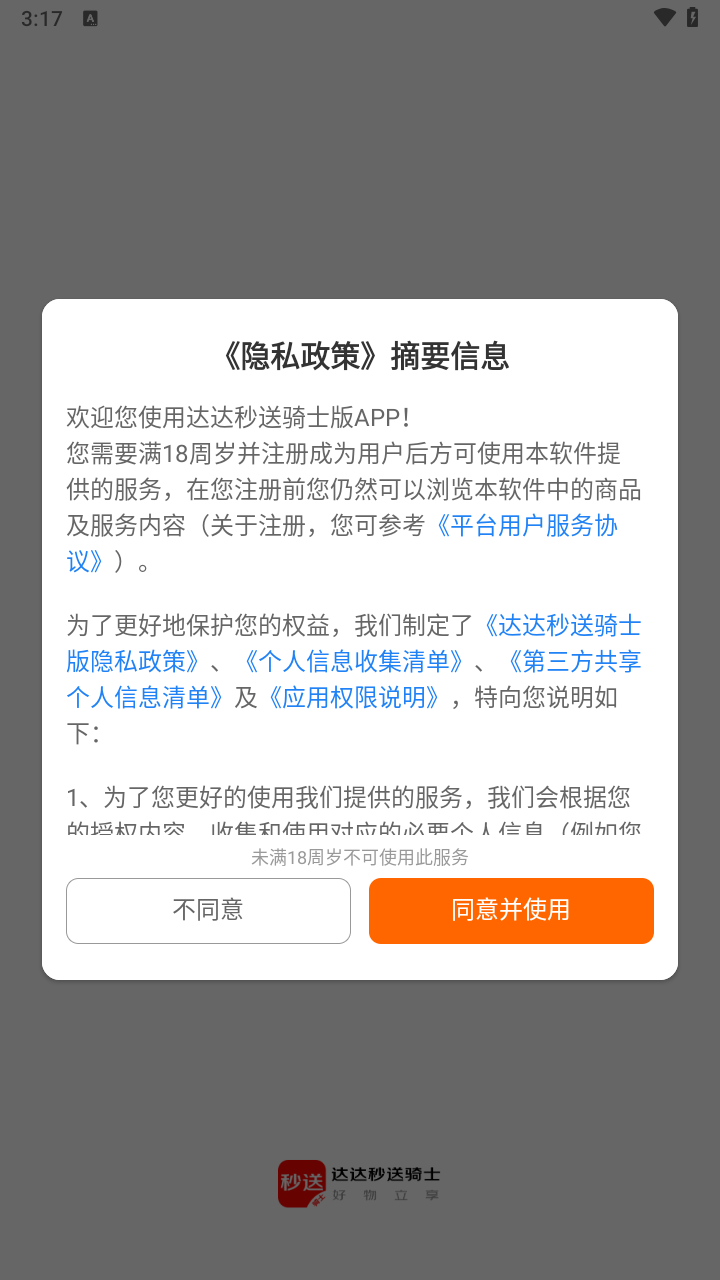Decline with the 不同意 button
The width and height of the screenshot is (720, 1280).
tap(208, 910)
